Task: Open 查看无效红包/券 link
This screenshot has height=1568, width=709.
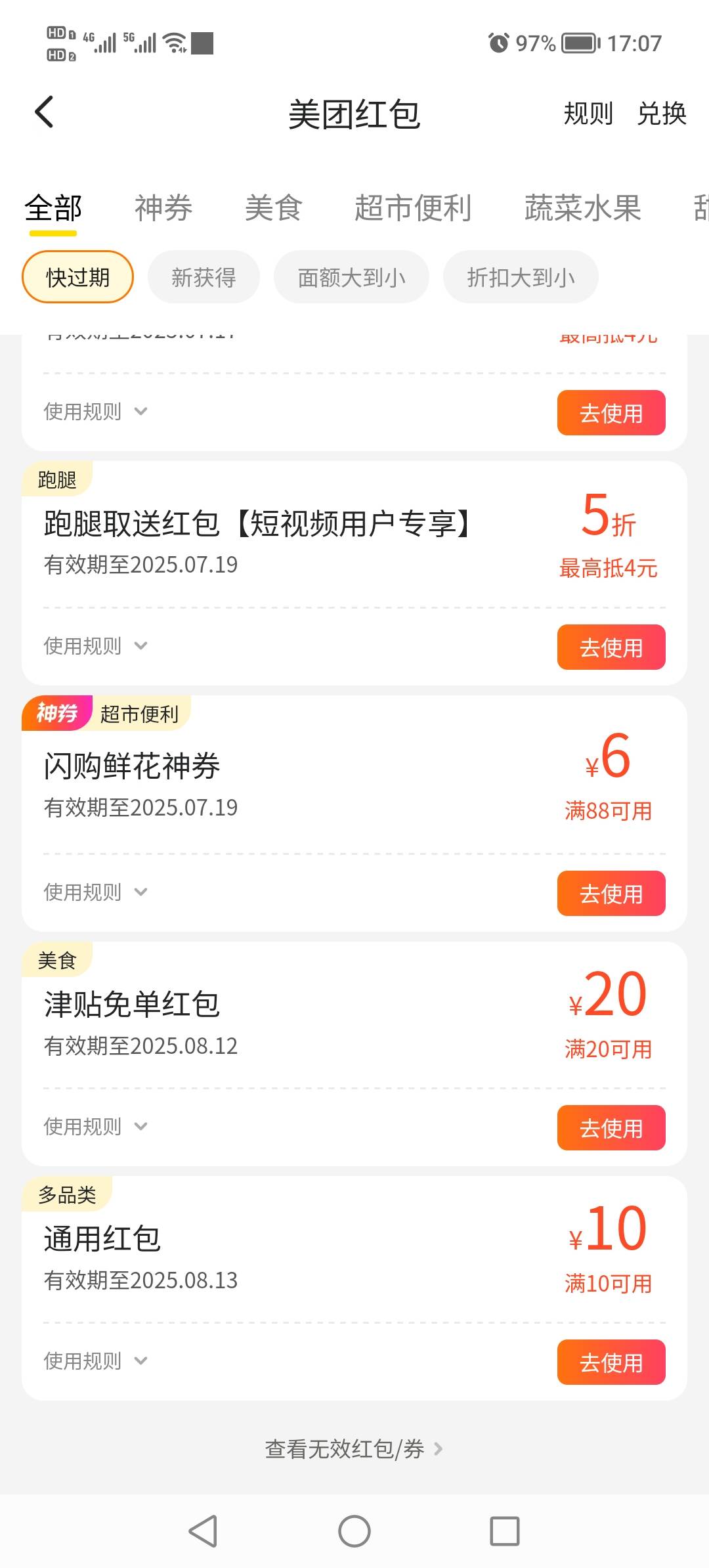Action: pyautogui.click(x=354, y=1449)
